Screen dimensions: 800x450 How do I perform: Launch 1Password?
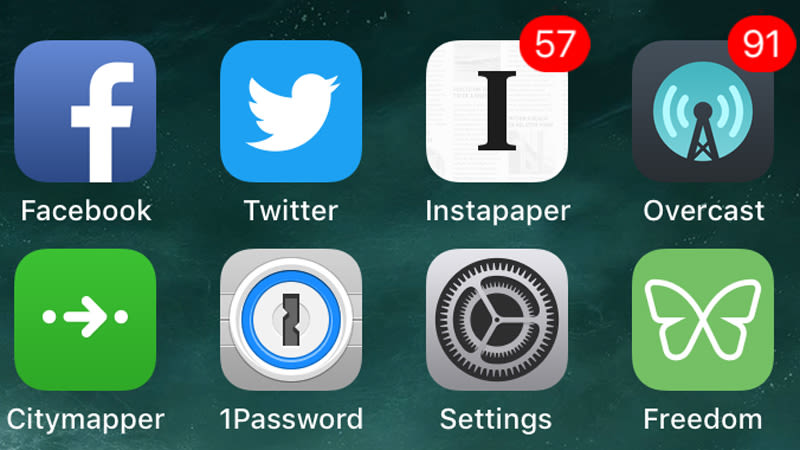[291, 319]
